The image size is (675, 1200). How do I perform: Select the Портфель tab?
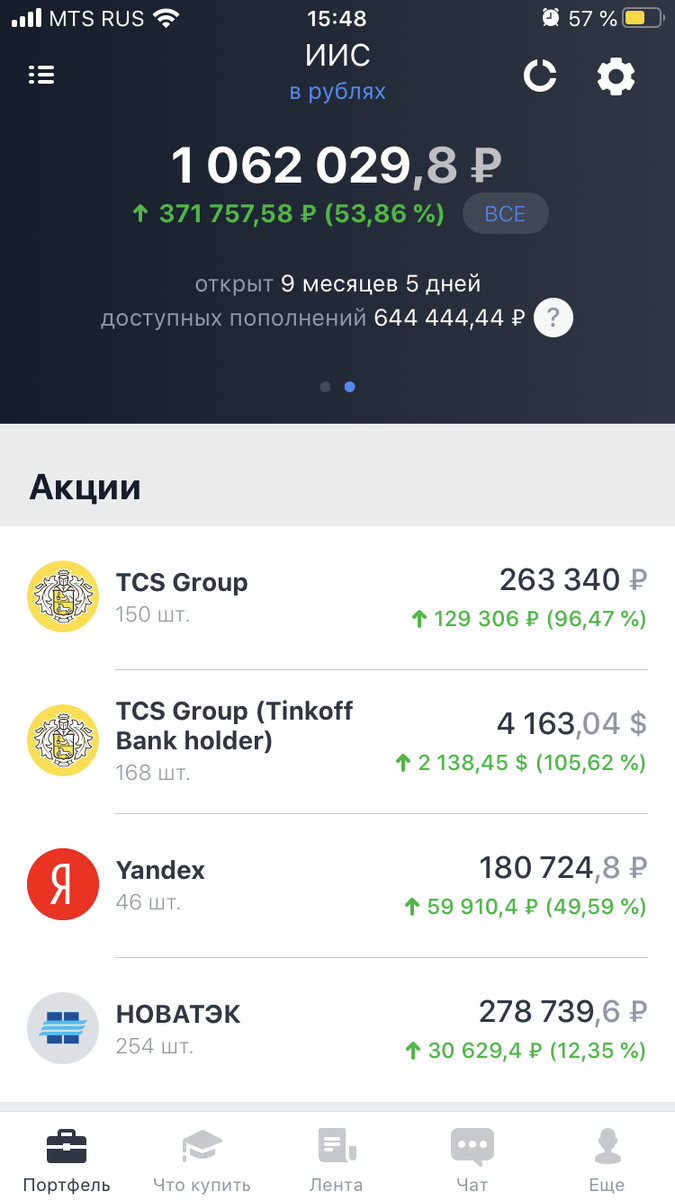tap(67, 1159)
